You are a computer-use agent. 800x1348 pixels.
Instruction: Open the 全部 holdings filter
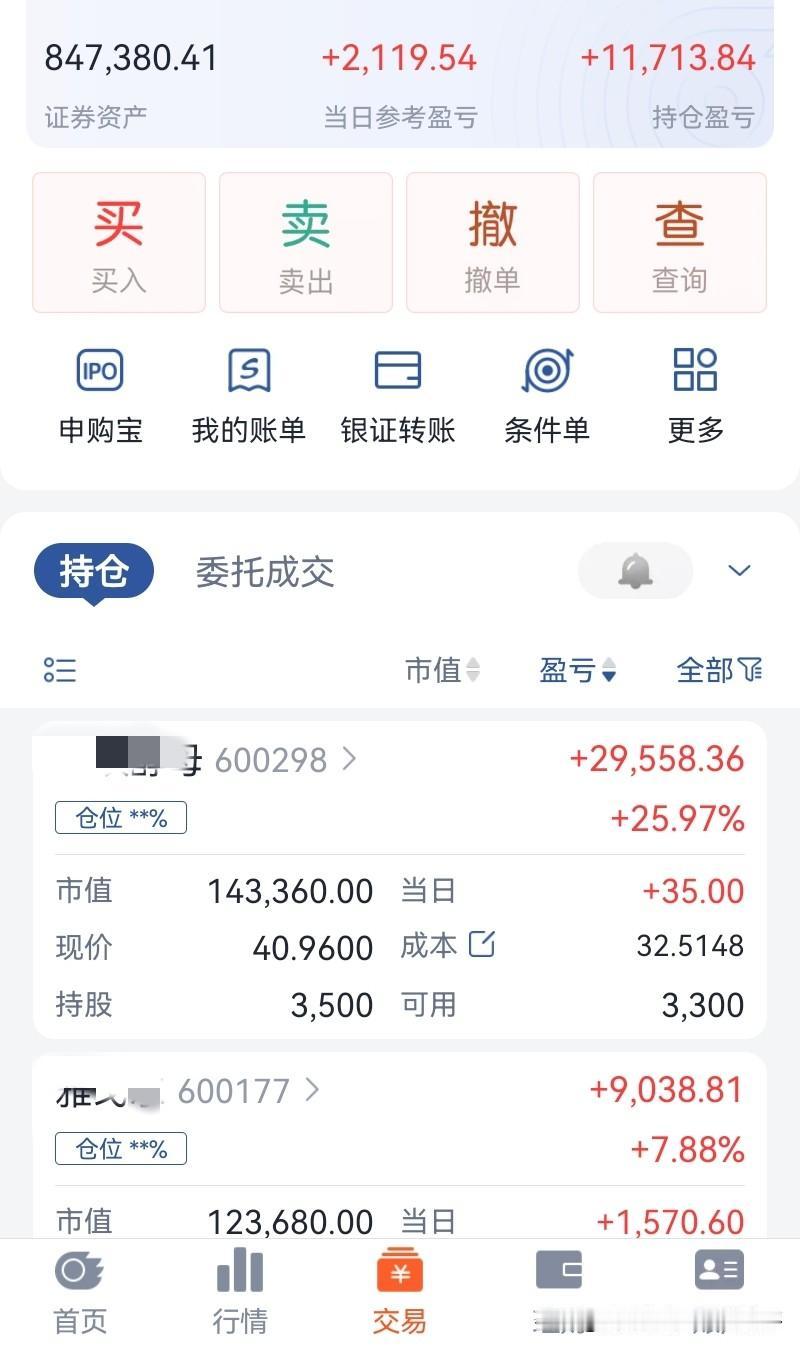[x=718, y=670]
